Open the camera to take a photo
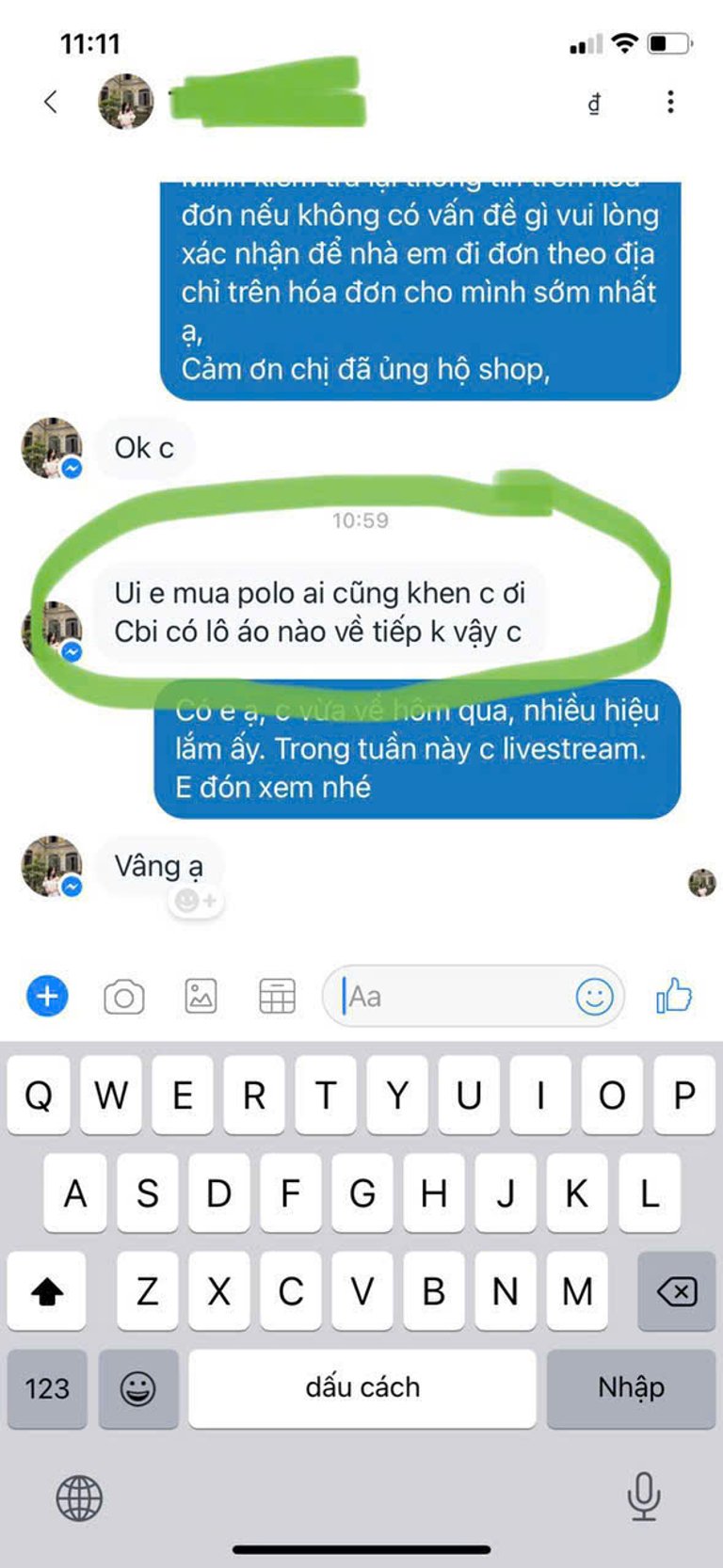723x1568 pixels. click(x=123, y=997)
